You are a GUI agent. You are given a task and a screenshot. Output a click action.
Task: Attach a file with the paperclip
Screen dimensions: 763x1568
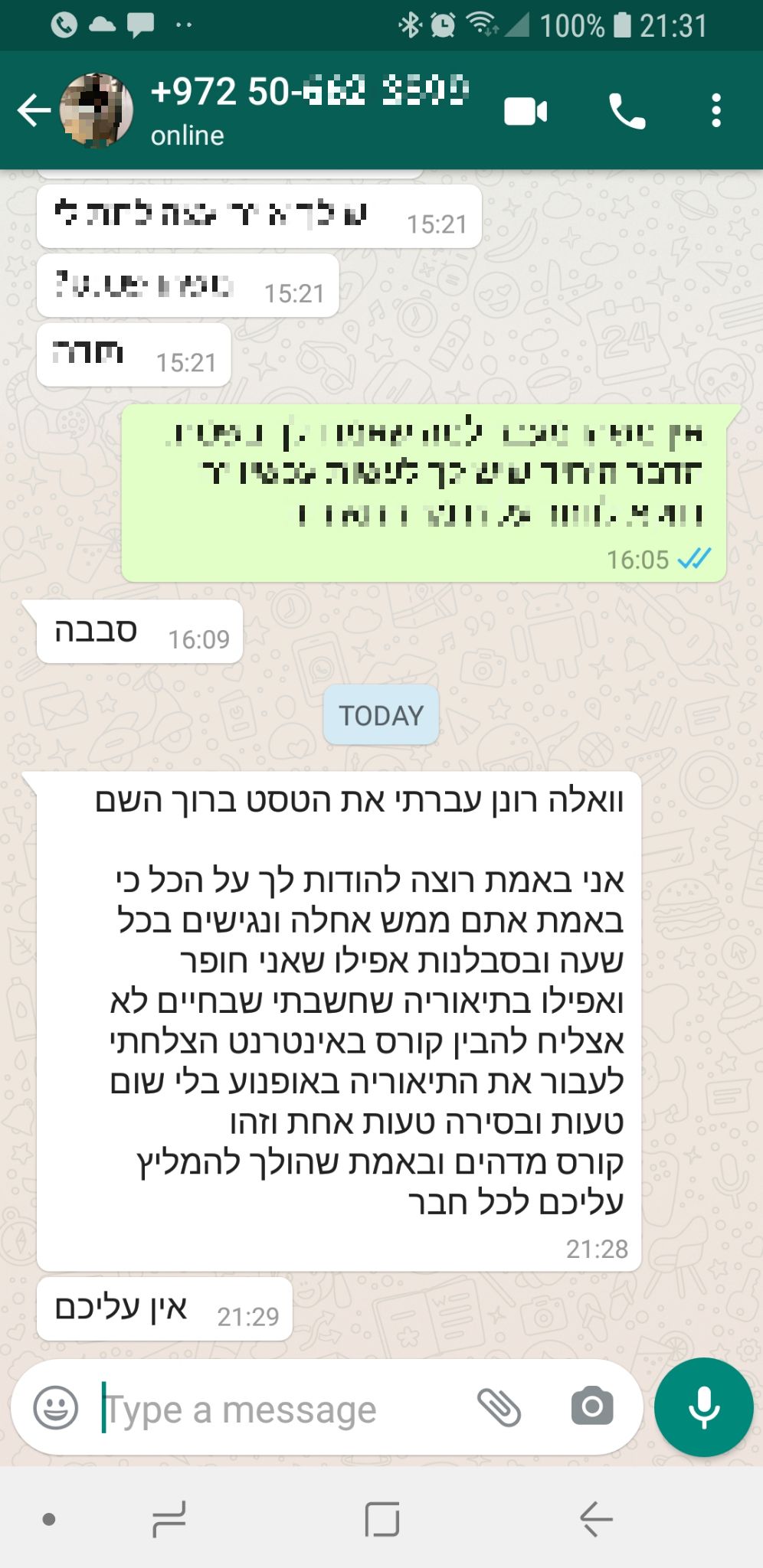pyautogui.click(x=499, y=1407)
